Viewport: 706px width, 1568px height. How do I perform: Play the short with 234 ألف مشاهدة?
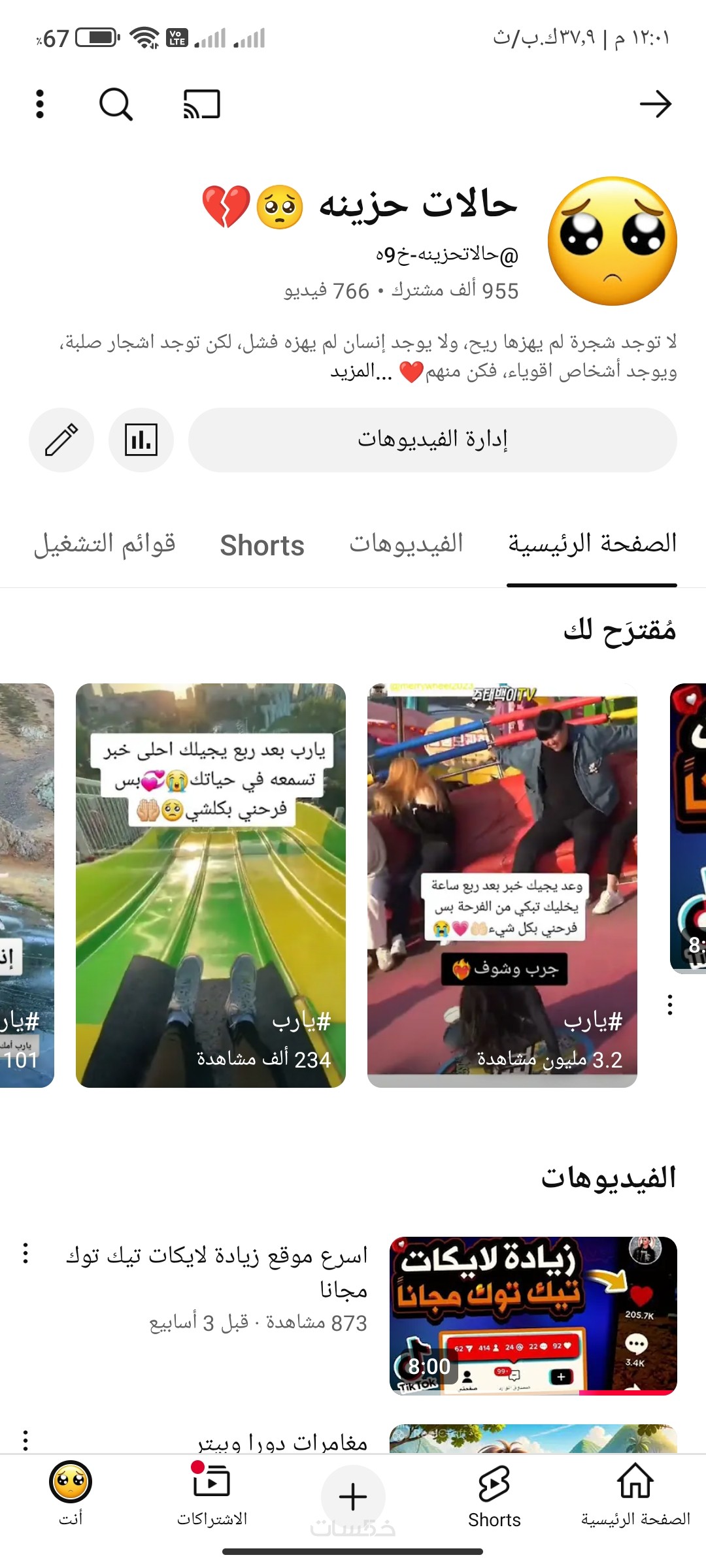coord(210,885)
